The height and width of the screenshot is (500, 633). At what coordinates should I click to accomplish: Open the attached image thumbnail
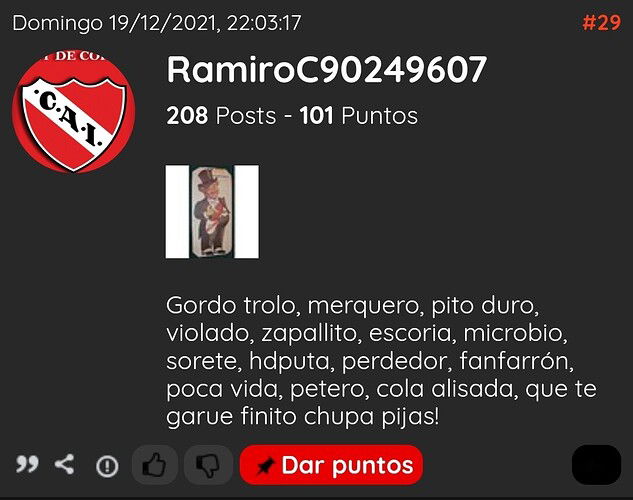pos(212,212)
